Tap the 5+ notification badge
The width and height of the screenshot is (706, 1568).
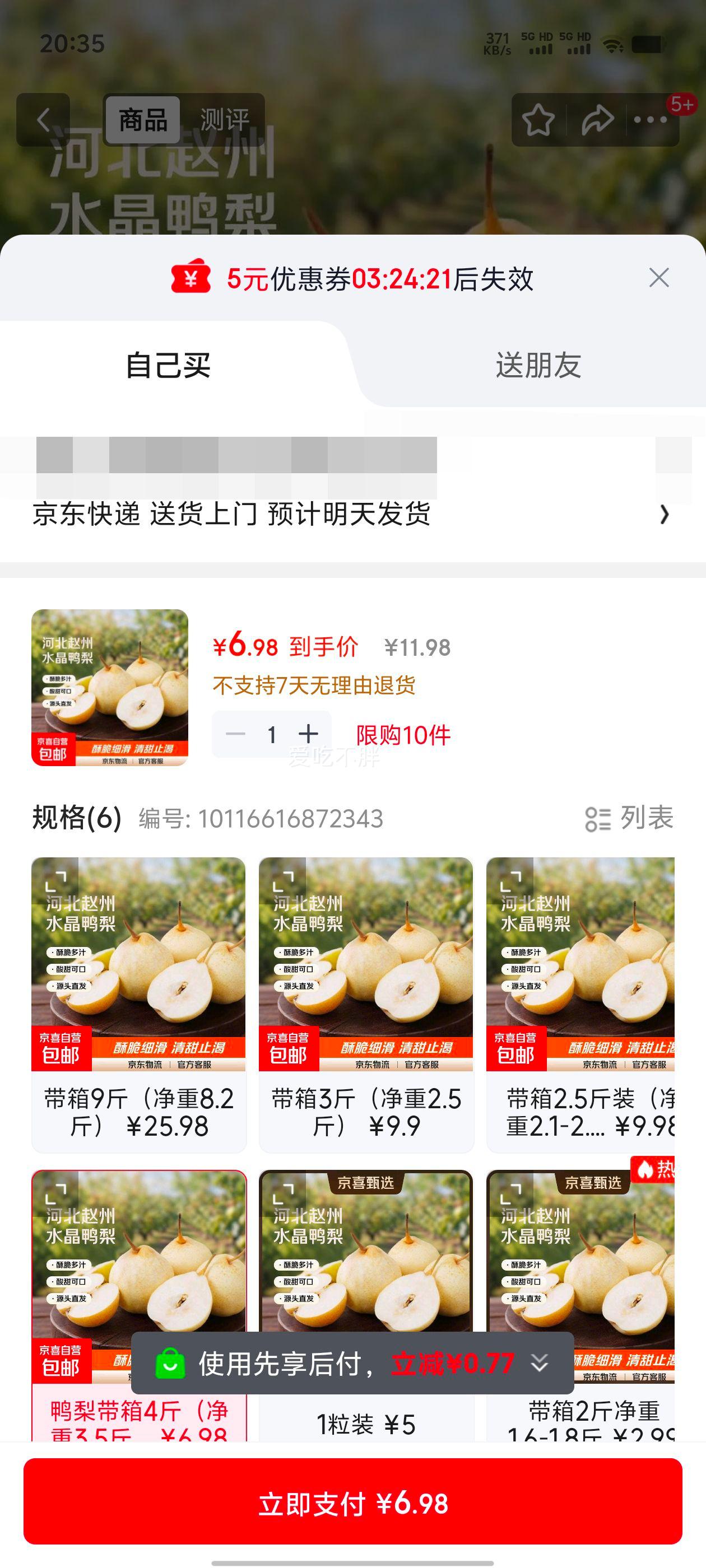click(684, 105)
